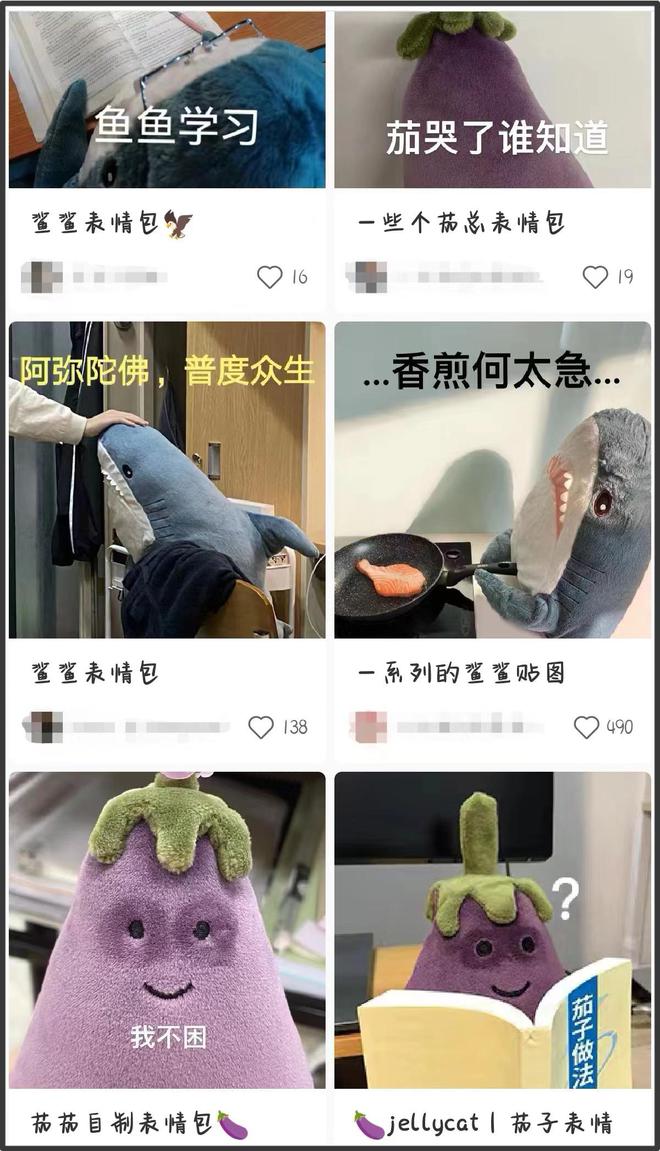Viewport: 660px width, 1151px height.
Task: Like the post with 16 likes
Action: click(x=269, y=277)
